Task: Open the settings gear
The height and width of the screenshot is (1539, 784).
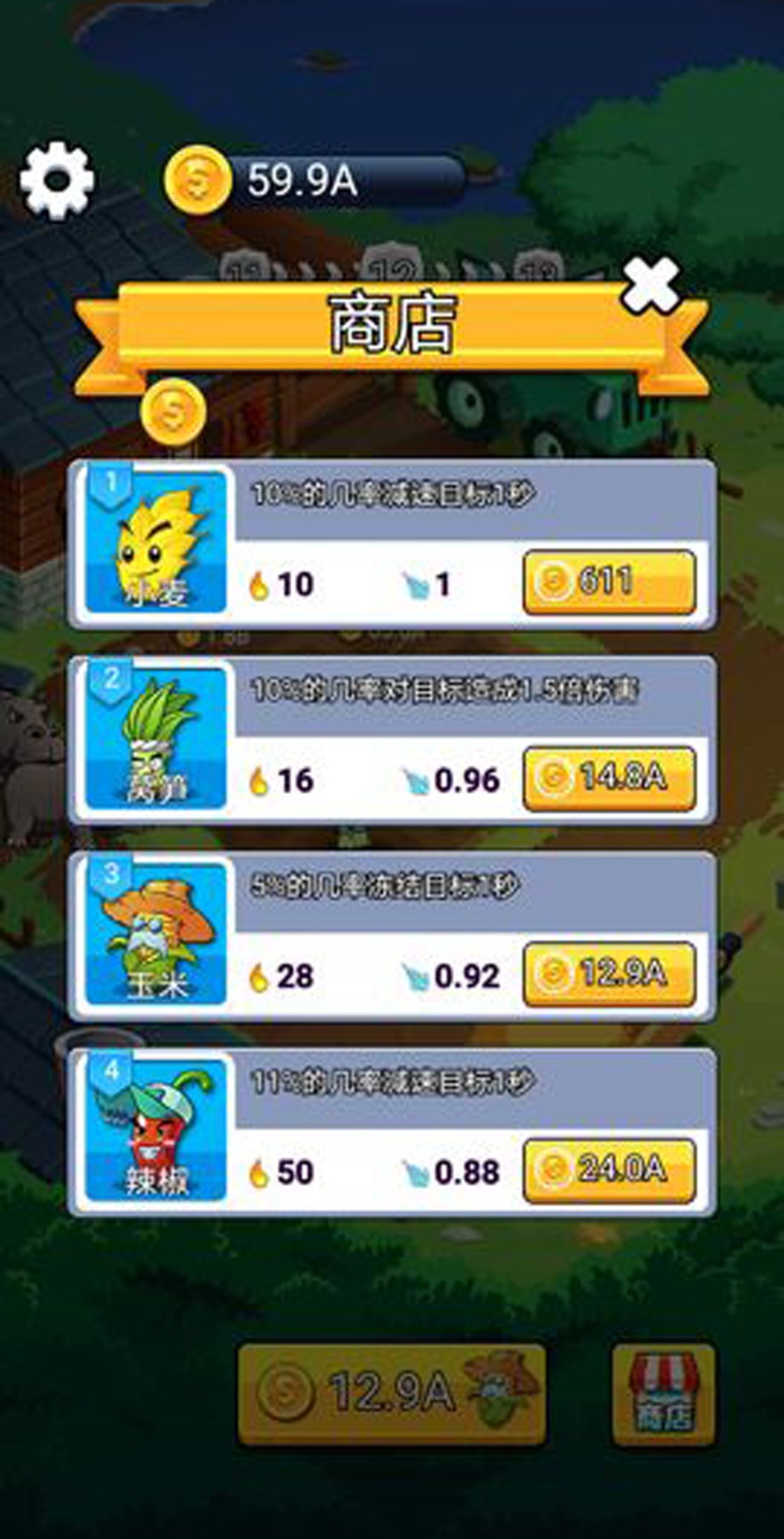Action: click(x=58, y=180)
